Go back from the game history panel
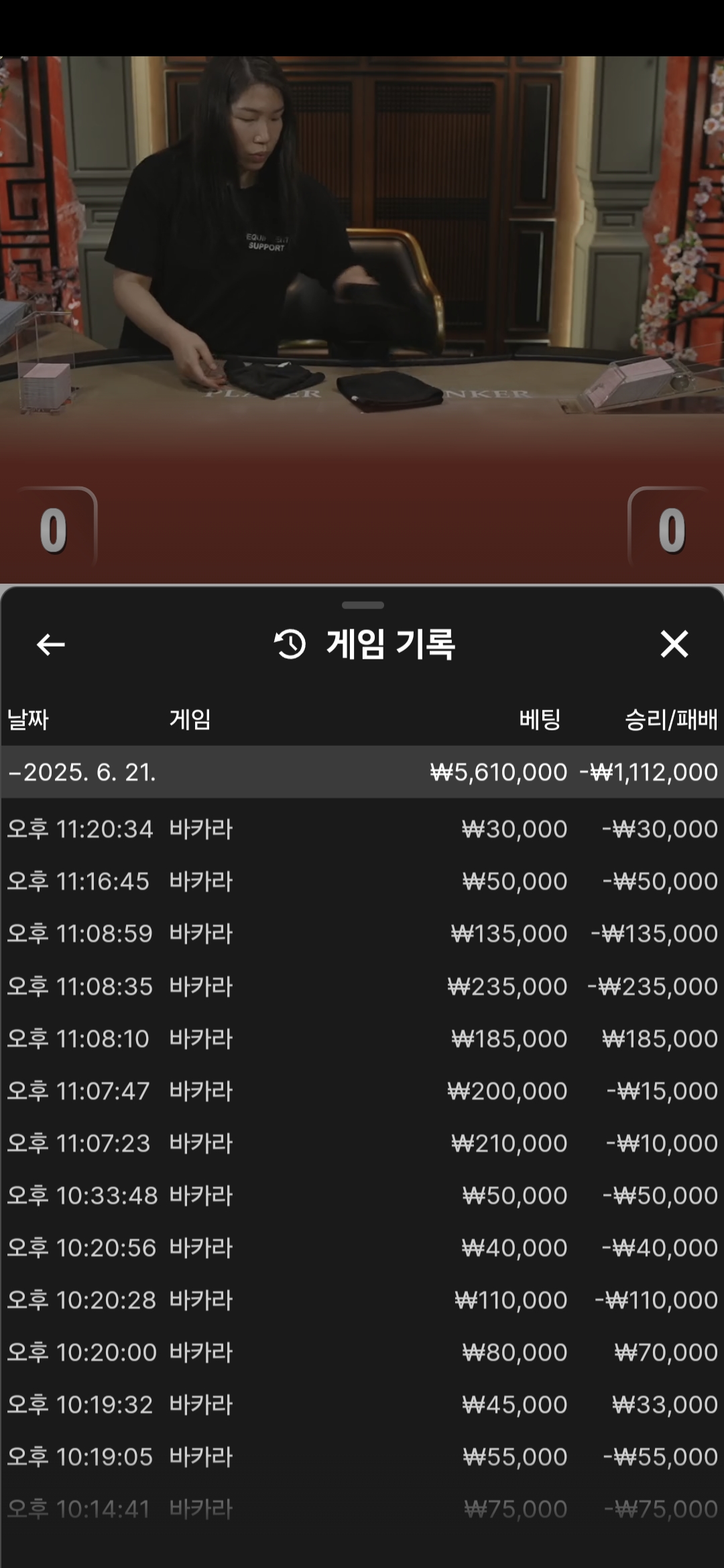This screenshot has height=1568, width=724. [50, 645]
